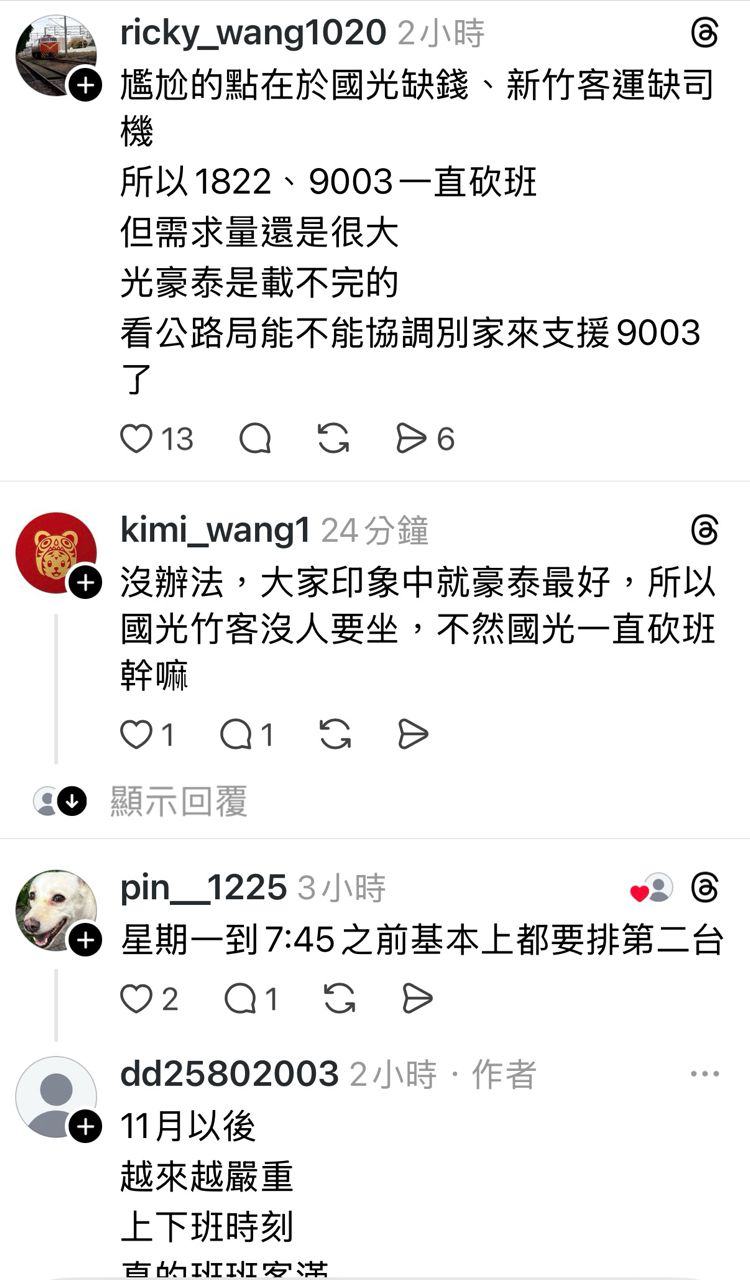Like kimi_wang1's comment
The height and width of the screenshot is (1280, 750).
tap(136, 735)
